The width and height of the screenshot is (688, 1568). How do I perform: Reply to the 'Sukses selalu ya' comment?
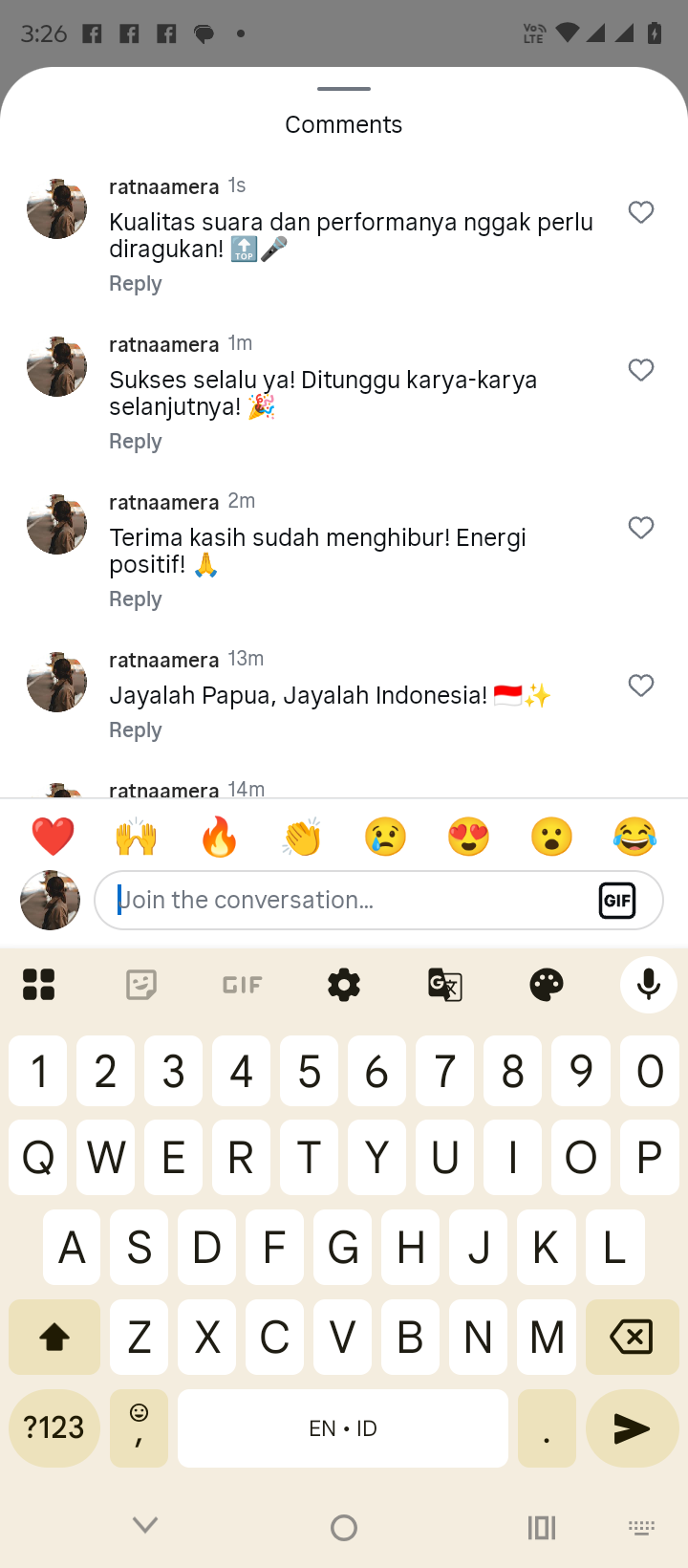(136, 442)
